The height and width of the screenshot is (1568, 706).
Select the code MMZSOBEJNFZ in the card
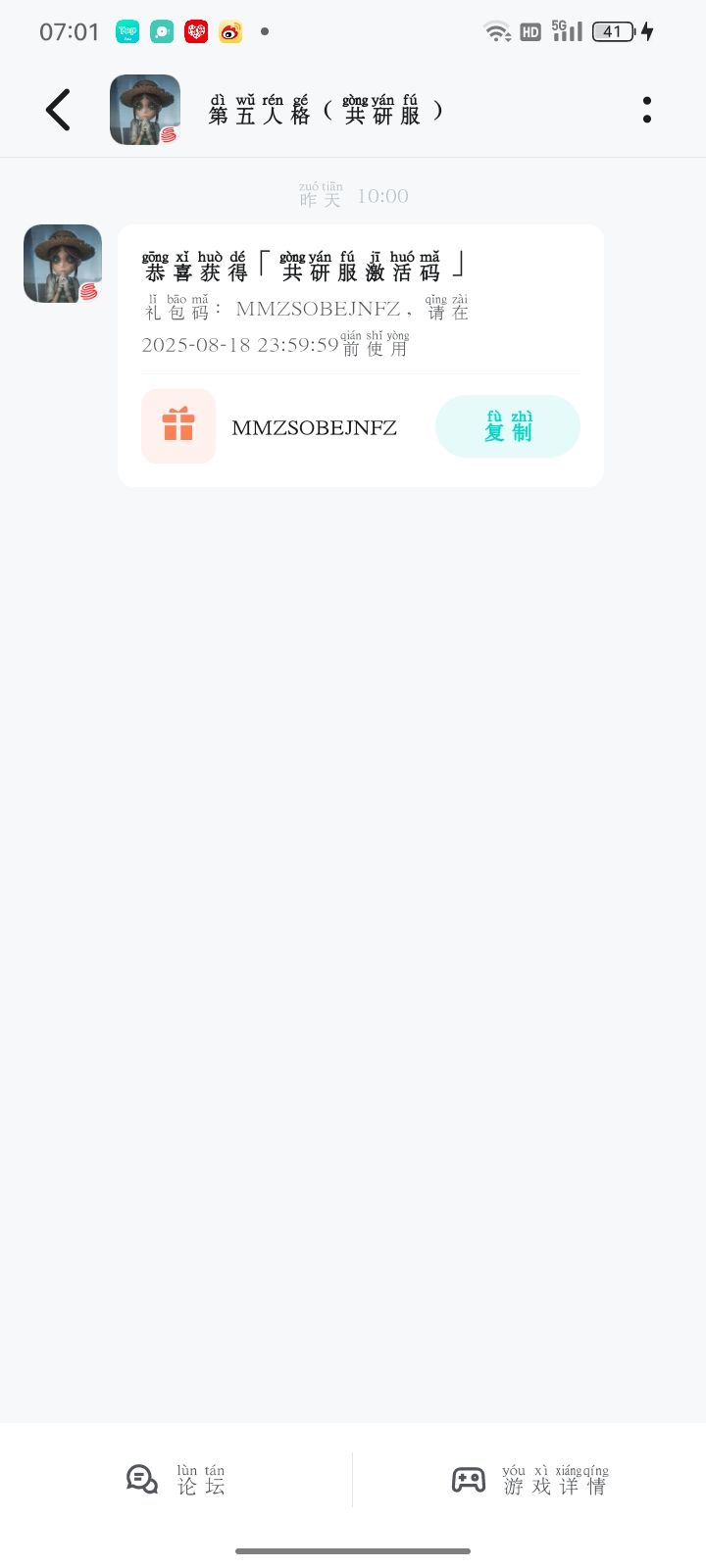313,427
